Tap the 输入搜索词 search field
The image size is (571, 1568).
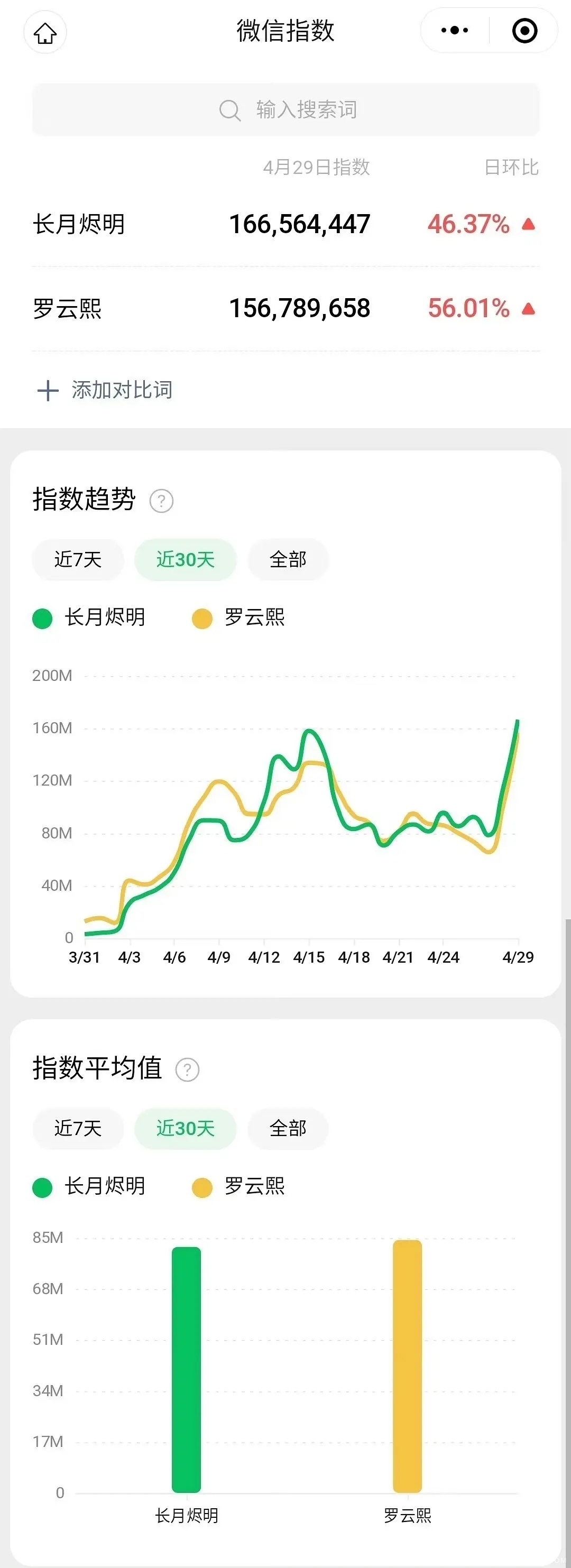pos(286,110)
